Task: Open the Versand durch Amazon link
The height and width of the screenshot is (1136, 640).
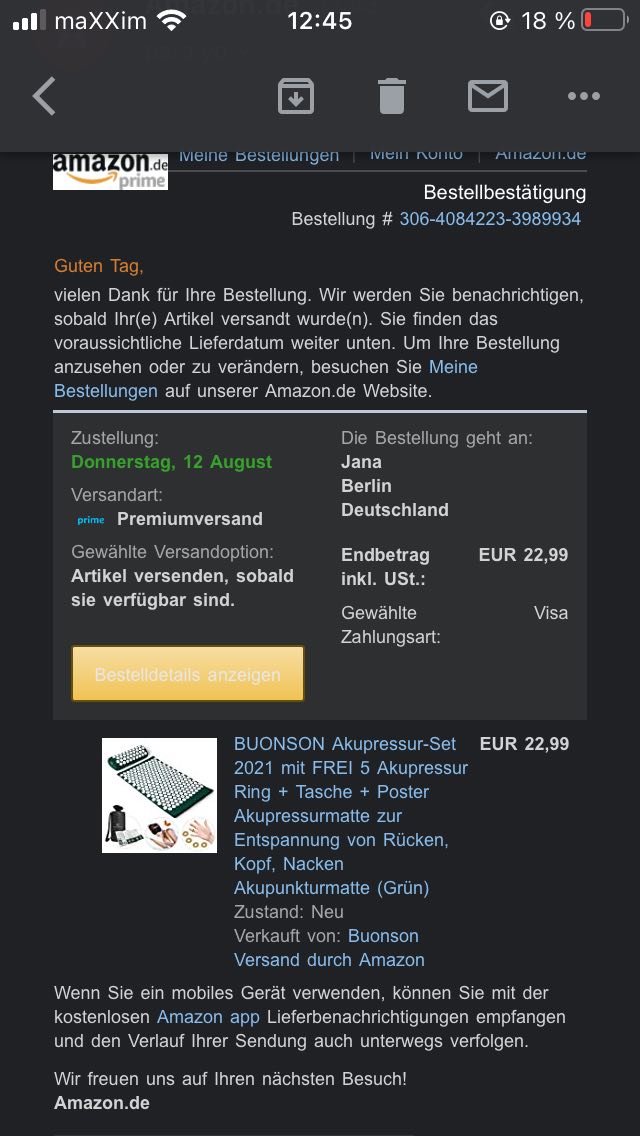Action: (329, 960)
